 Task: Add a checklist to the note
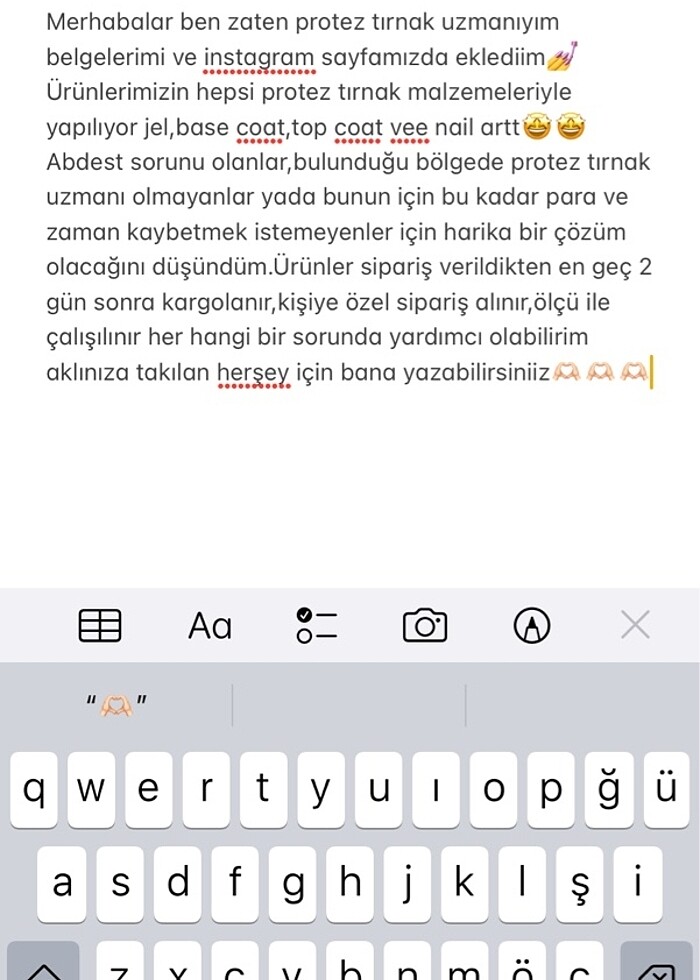coord(317,626)
